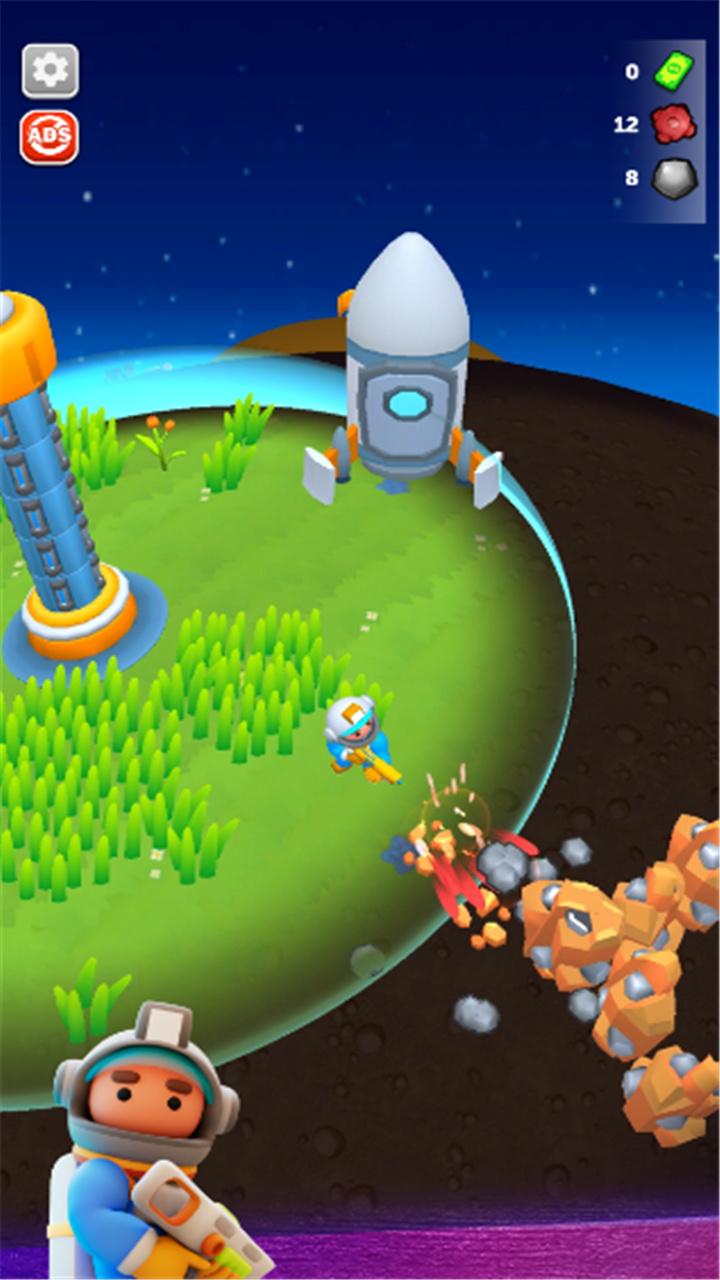Tap the gem counter showing 12

625,124
